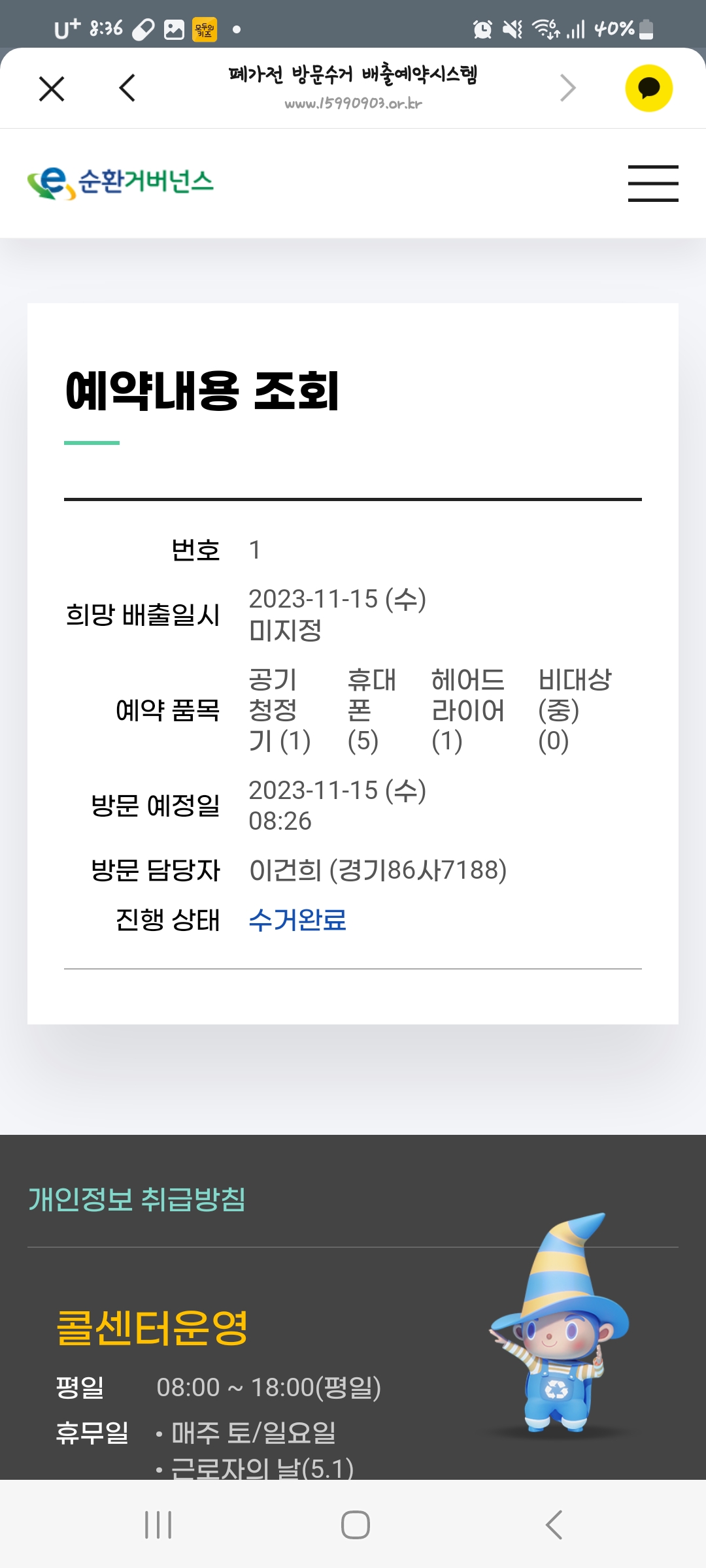
Task: Open the 개인정보 취급방침 link
Action: pyautogui.click(x=137, y=1199)
